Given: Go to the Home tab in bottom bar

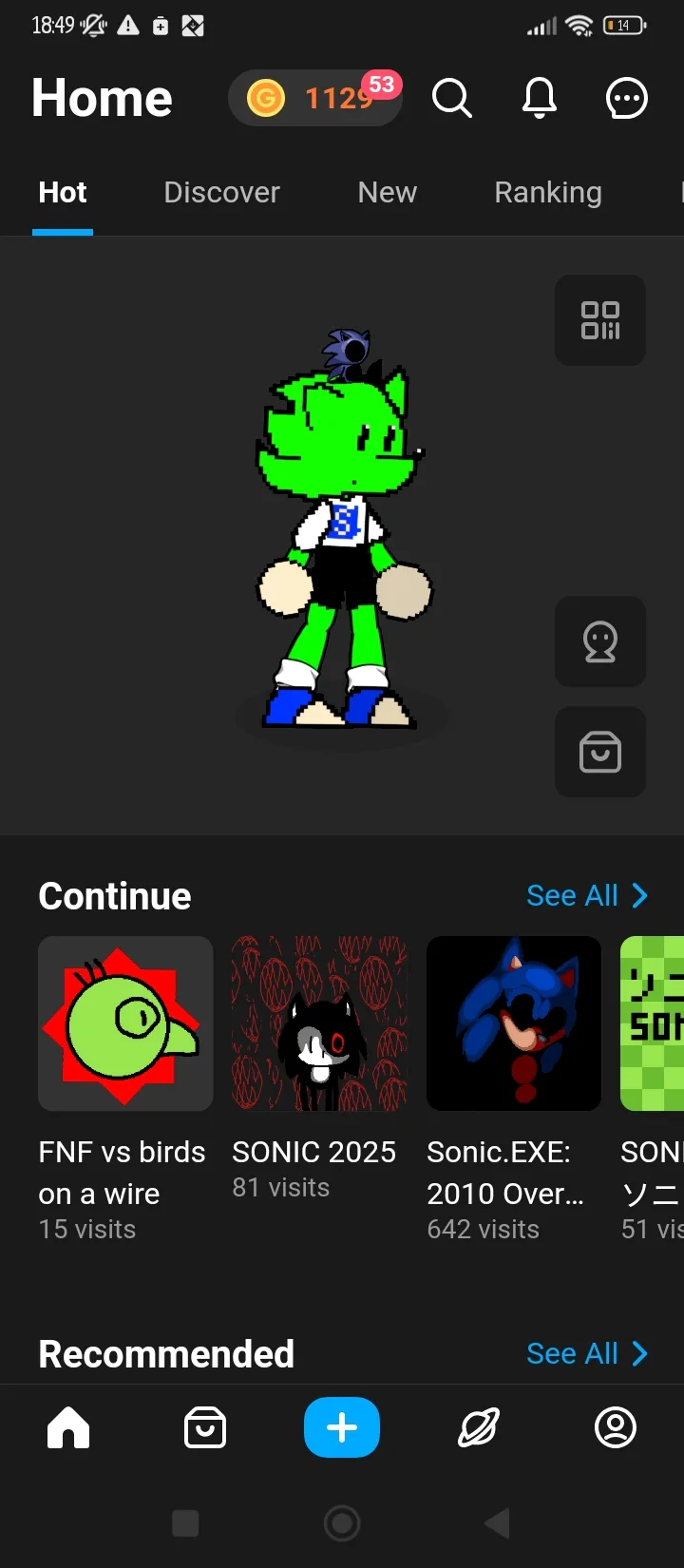Looking at the screenshot, I should (68, 1427).
